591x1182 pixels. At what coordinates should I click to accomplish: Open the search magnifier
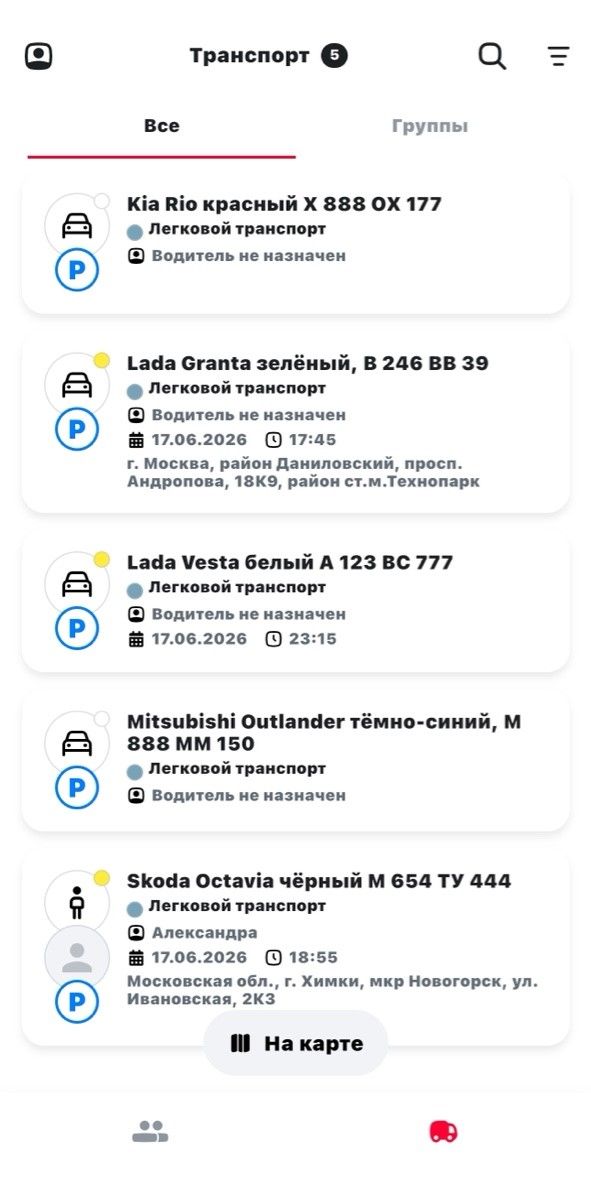492,57
